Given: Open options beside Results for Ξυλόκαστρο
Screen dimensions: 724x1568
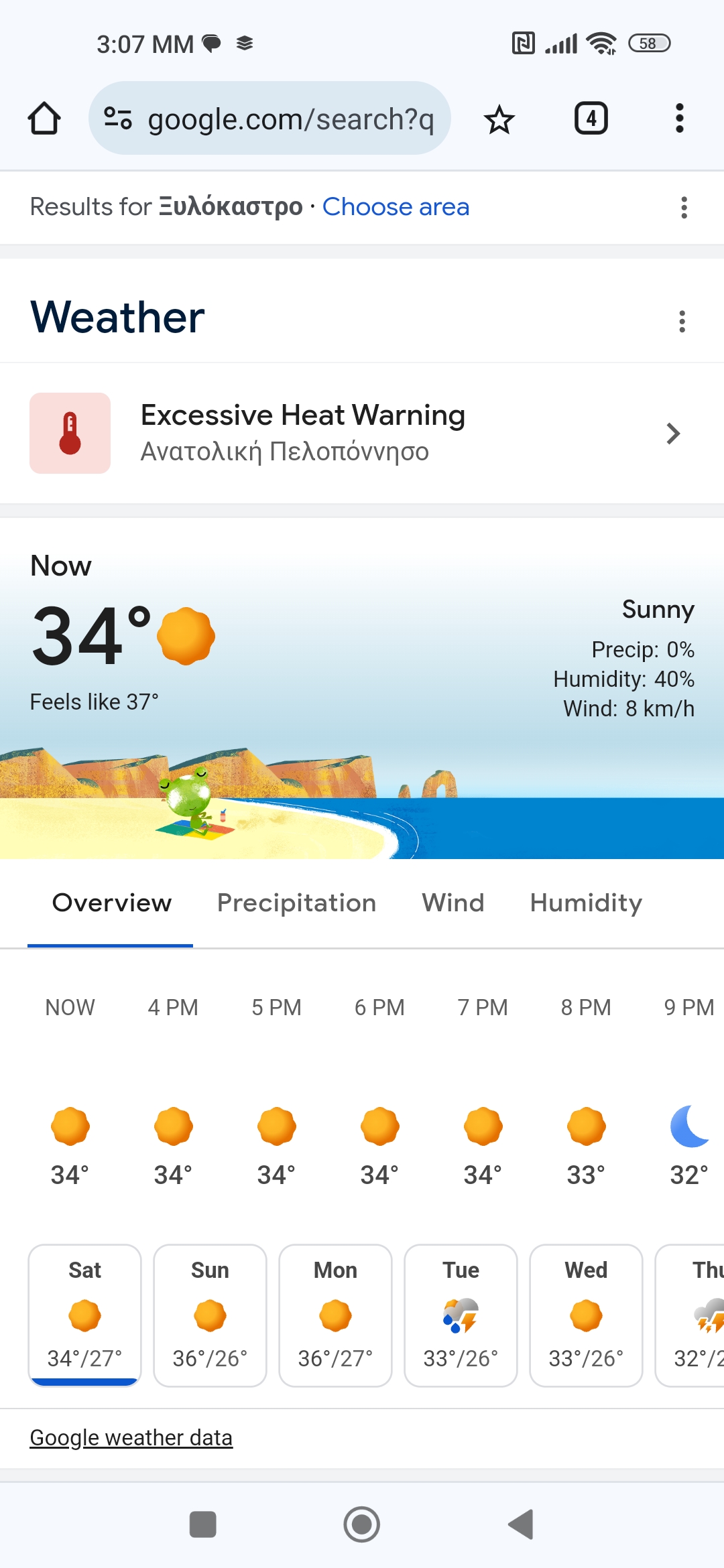Looking at the screenshot, I should pyautogui.click(x=684, y=208).
